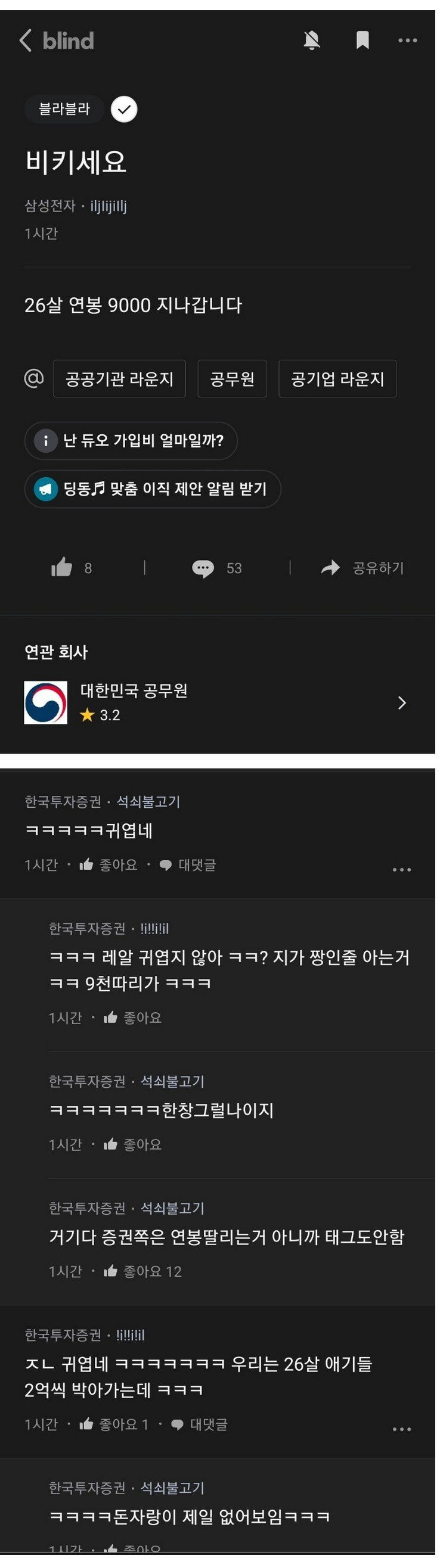Open options for the ㅋㅋㅋㅋㅋ귀엽네 comment
The width and height of the screenshot is (440, 1568).
pyautogui.click(x=402, y=870)
